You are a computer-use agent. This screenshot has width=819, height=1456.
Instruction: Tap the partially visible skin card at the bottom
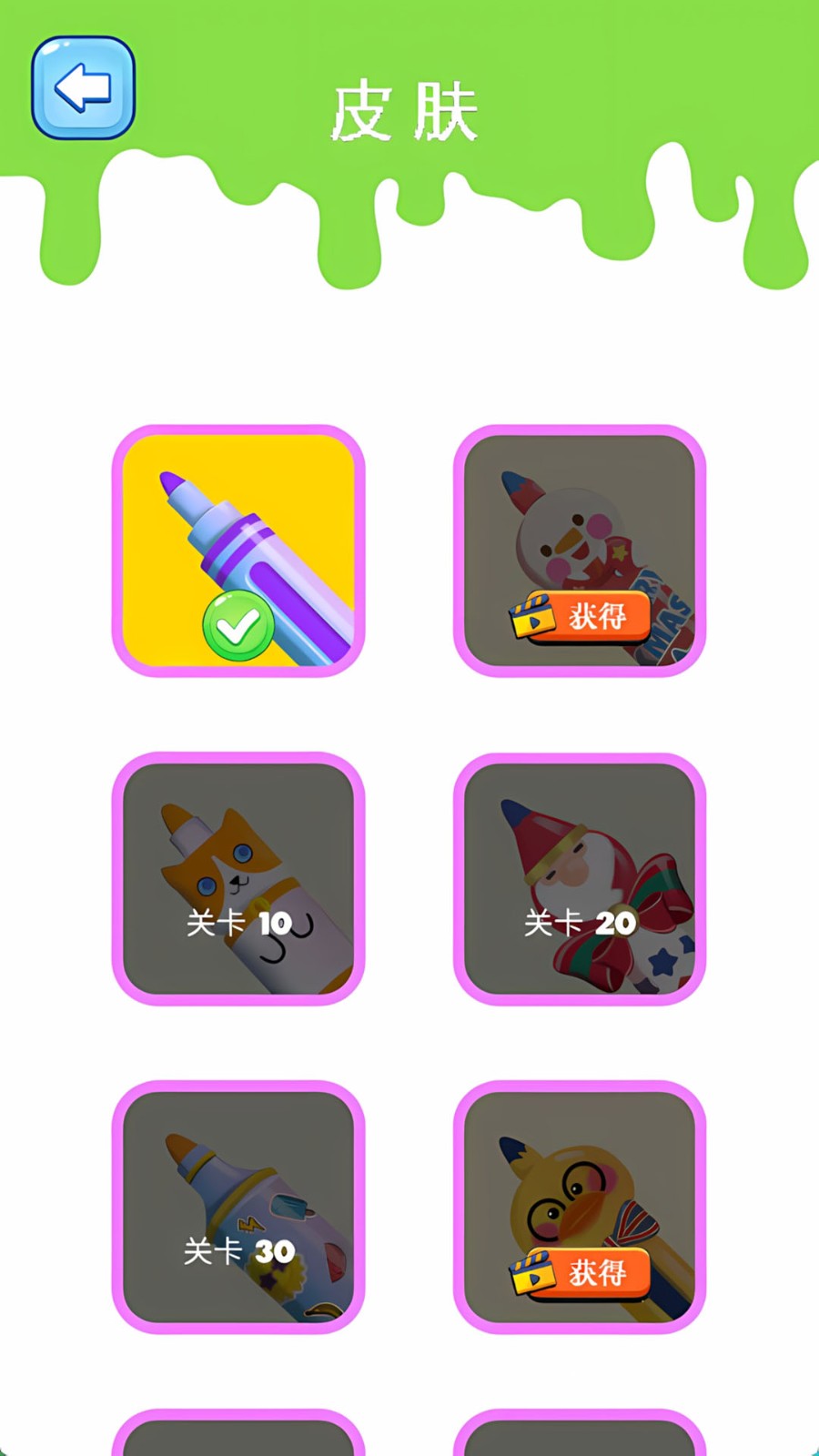239,1438
